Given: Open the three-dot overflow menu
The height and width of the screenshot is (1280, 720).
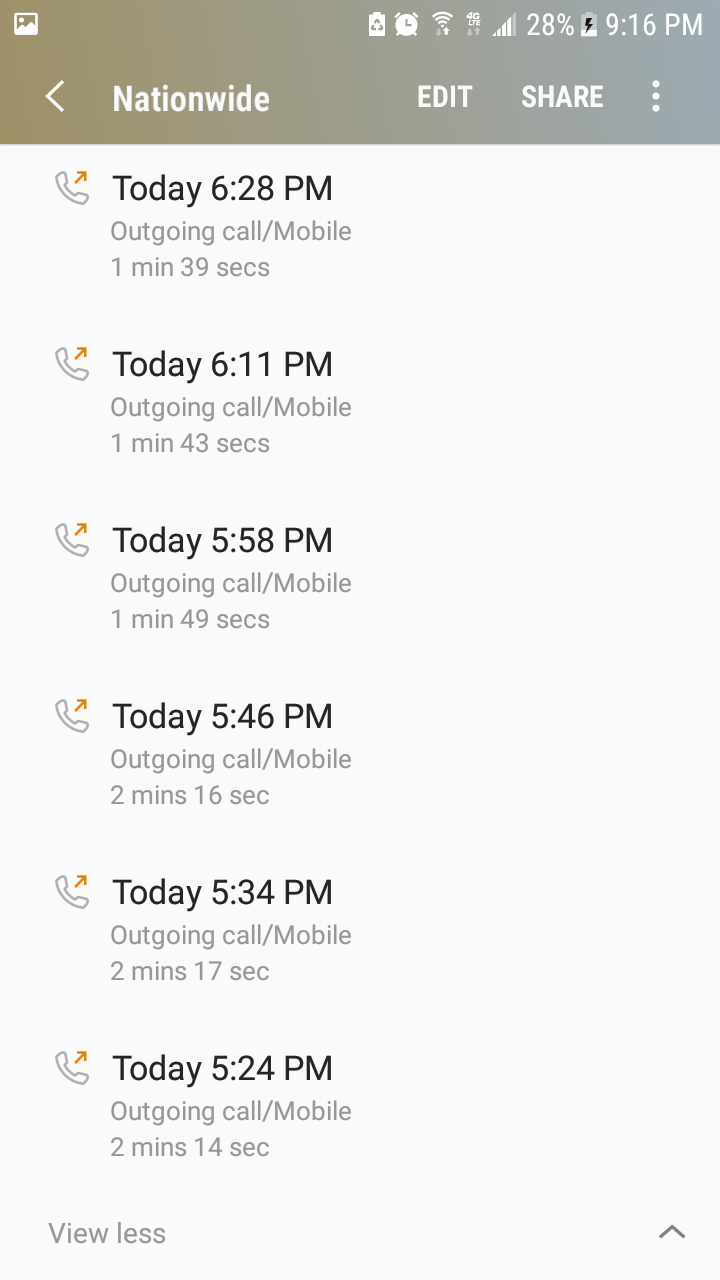Looking at the screenshot, I should click(x=656, y=97).
